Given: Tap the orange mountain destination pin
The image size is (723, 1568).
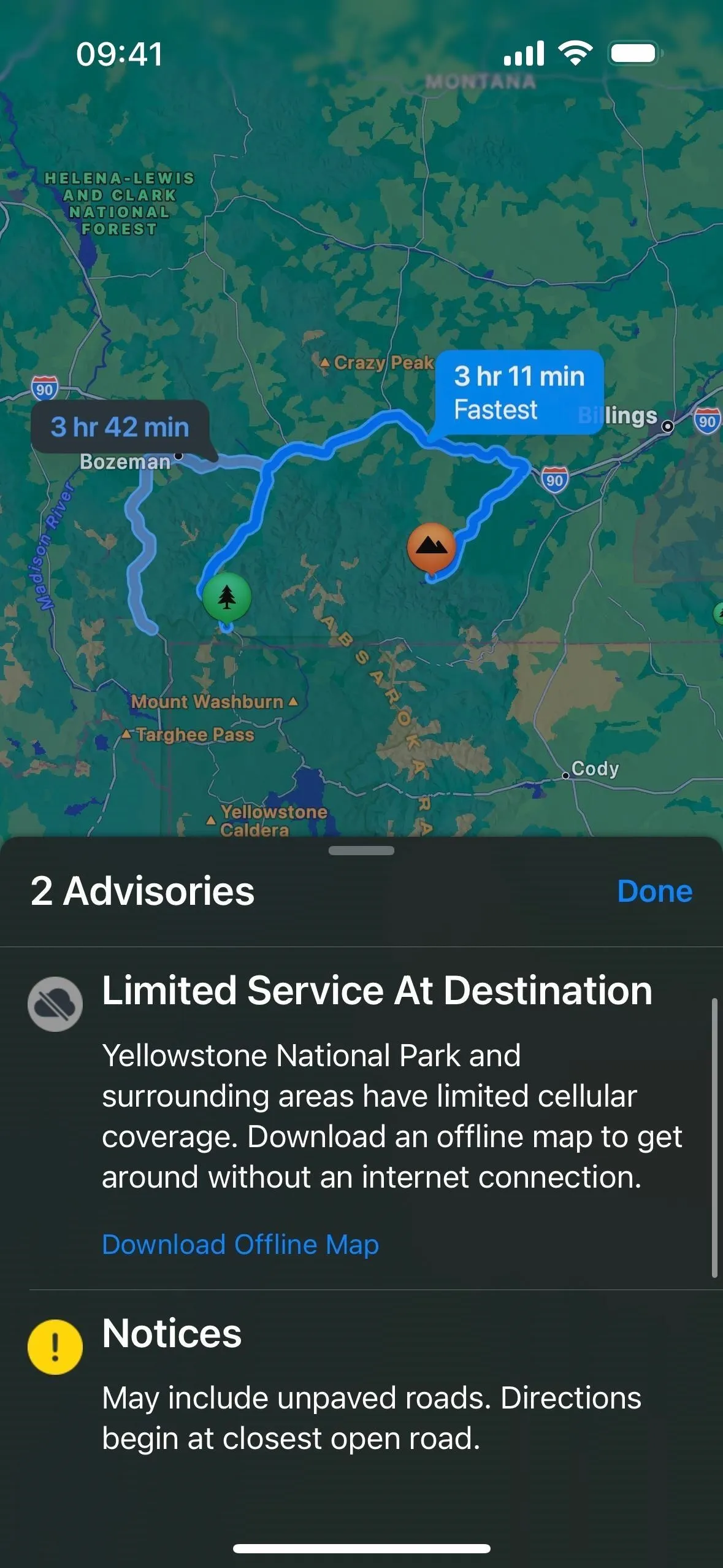Looking at the screenshot, I should 432,547.
